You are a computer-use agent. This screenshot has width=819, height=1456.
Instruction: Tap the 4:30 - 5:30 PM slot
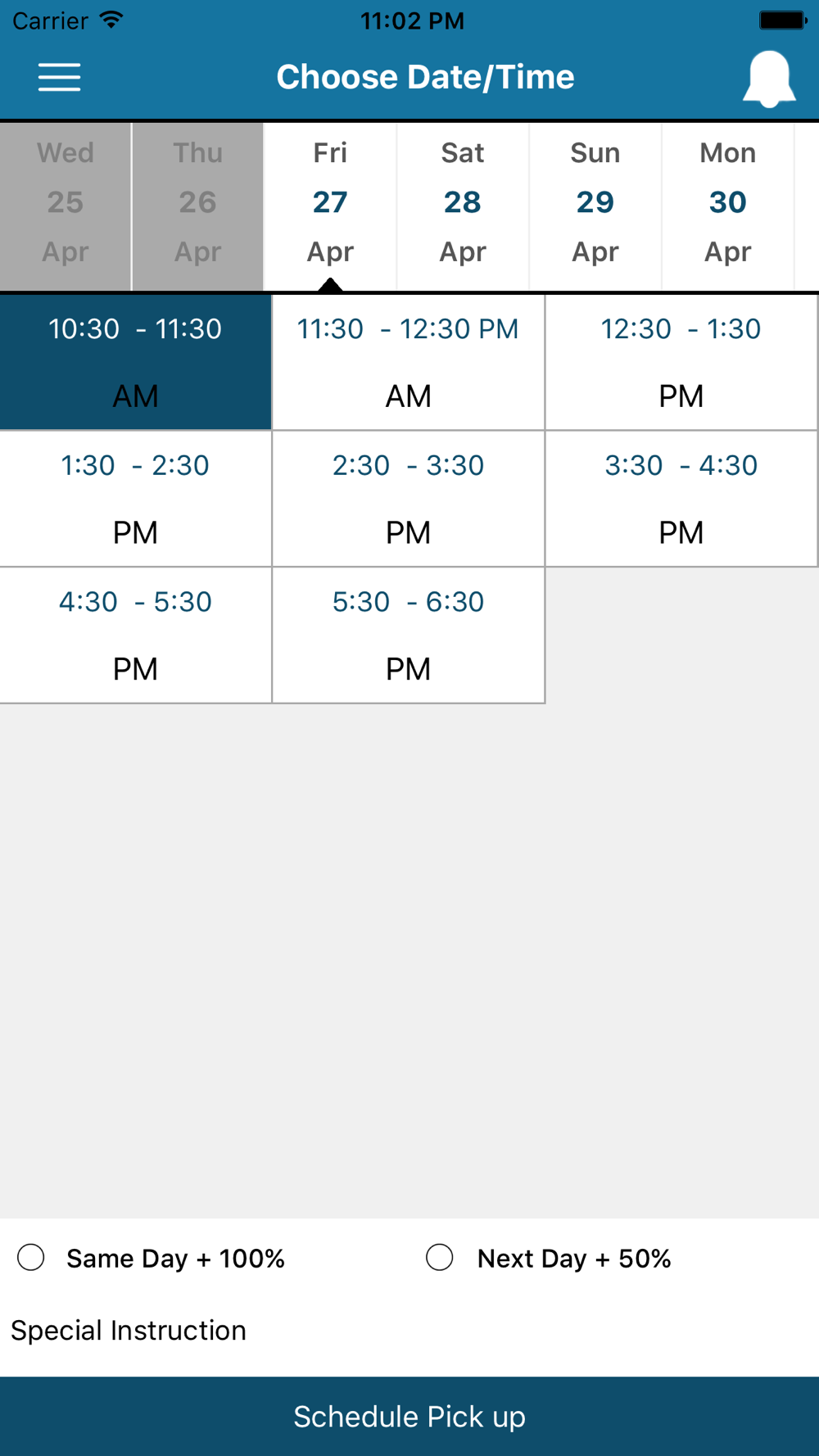(135, 635)
